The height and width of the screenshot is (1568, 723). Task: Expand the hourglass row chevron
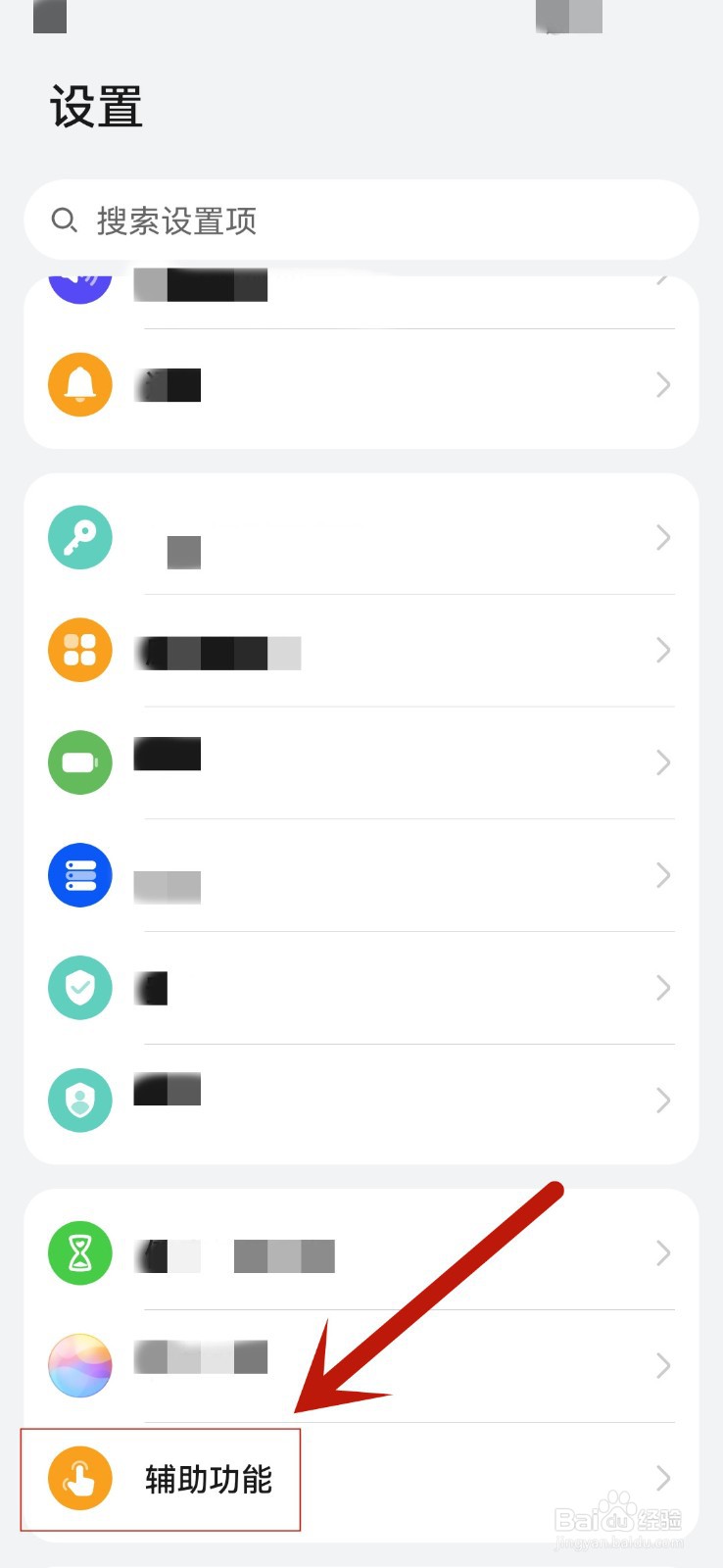pos(663,1252)
